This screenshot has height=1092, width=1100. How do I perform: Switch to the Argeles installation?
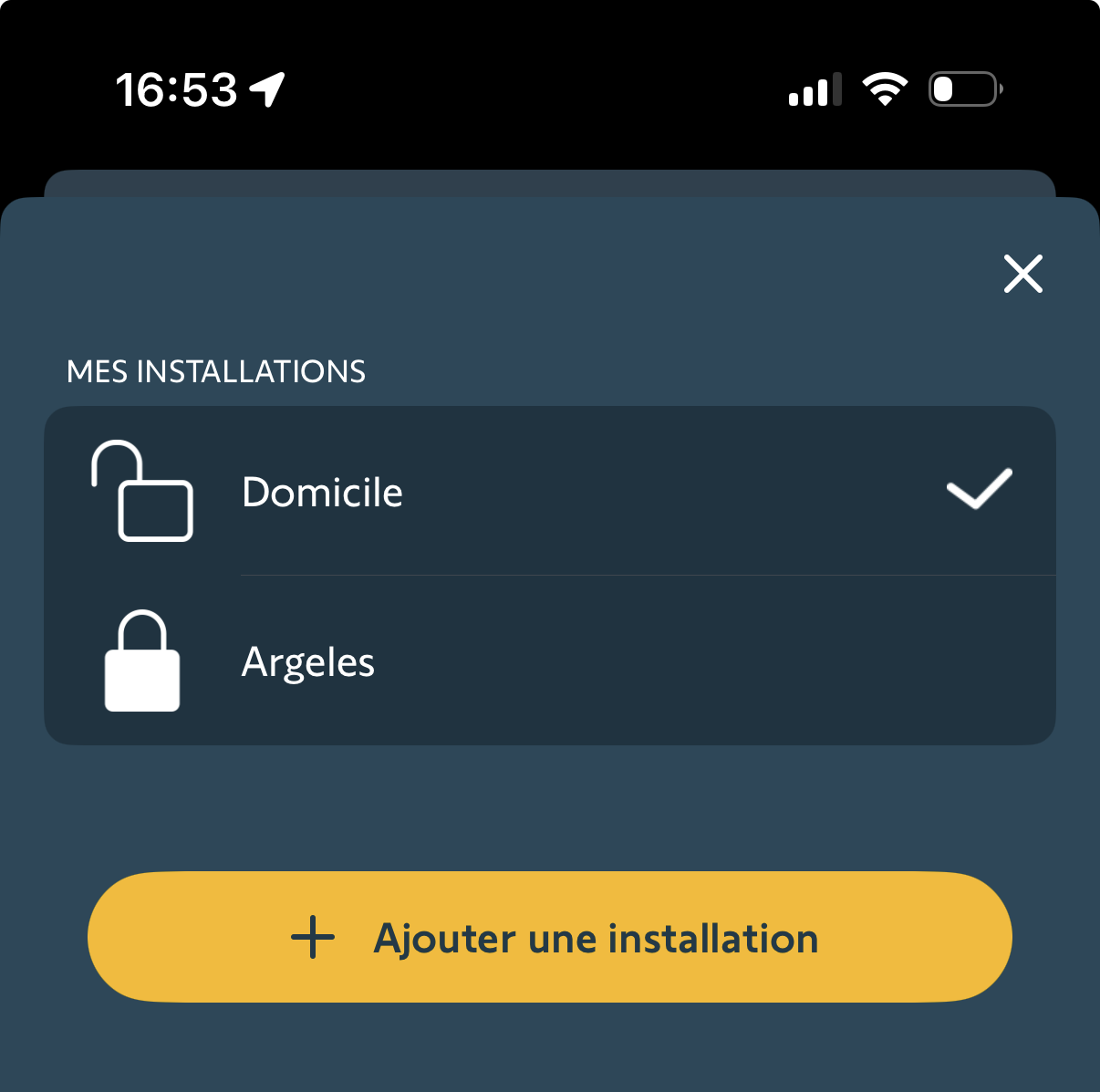pyautogui.click(x=549, y=661)
